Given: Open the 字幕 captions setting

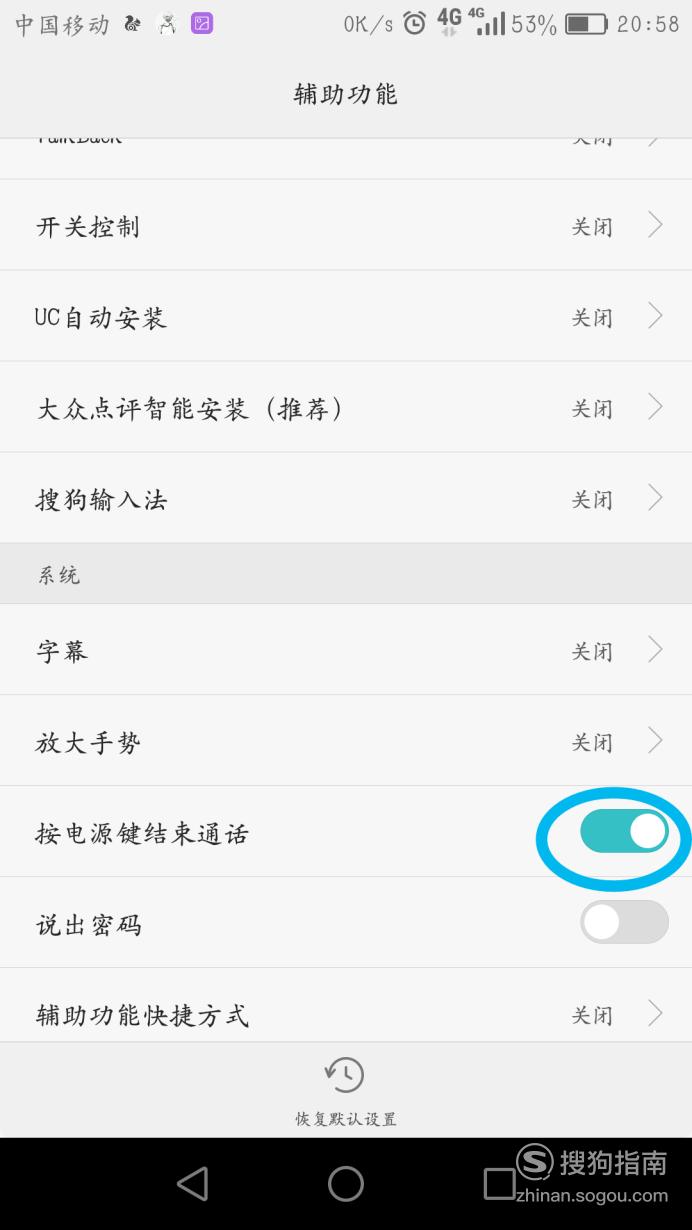Looking at the screenshot, I should point(346,650).
